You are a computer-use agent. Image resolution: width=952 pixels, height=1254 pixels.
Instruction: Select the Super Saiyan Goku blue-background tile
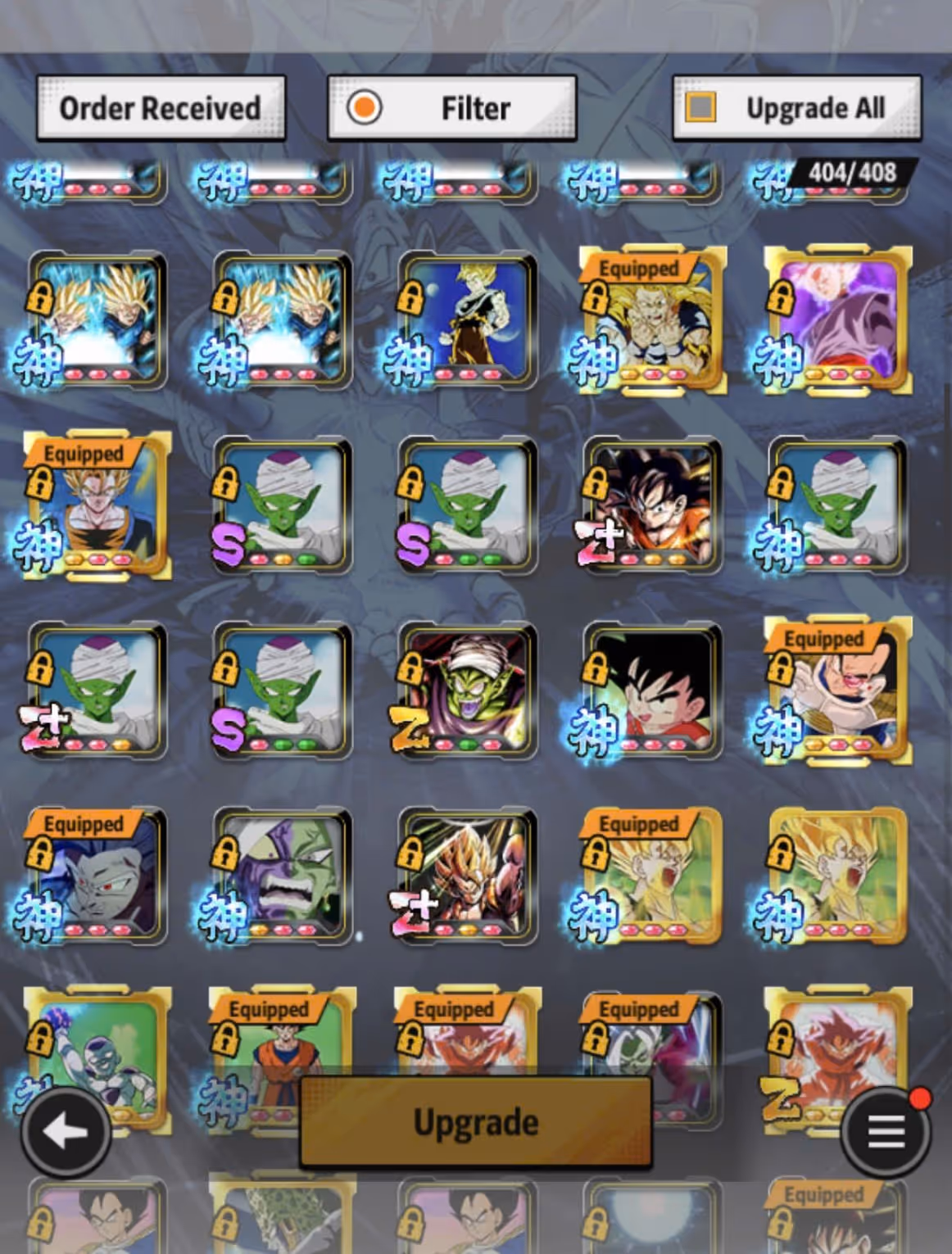467,319
